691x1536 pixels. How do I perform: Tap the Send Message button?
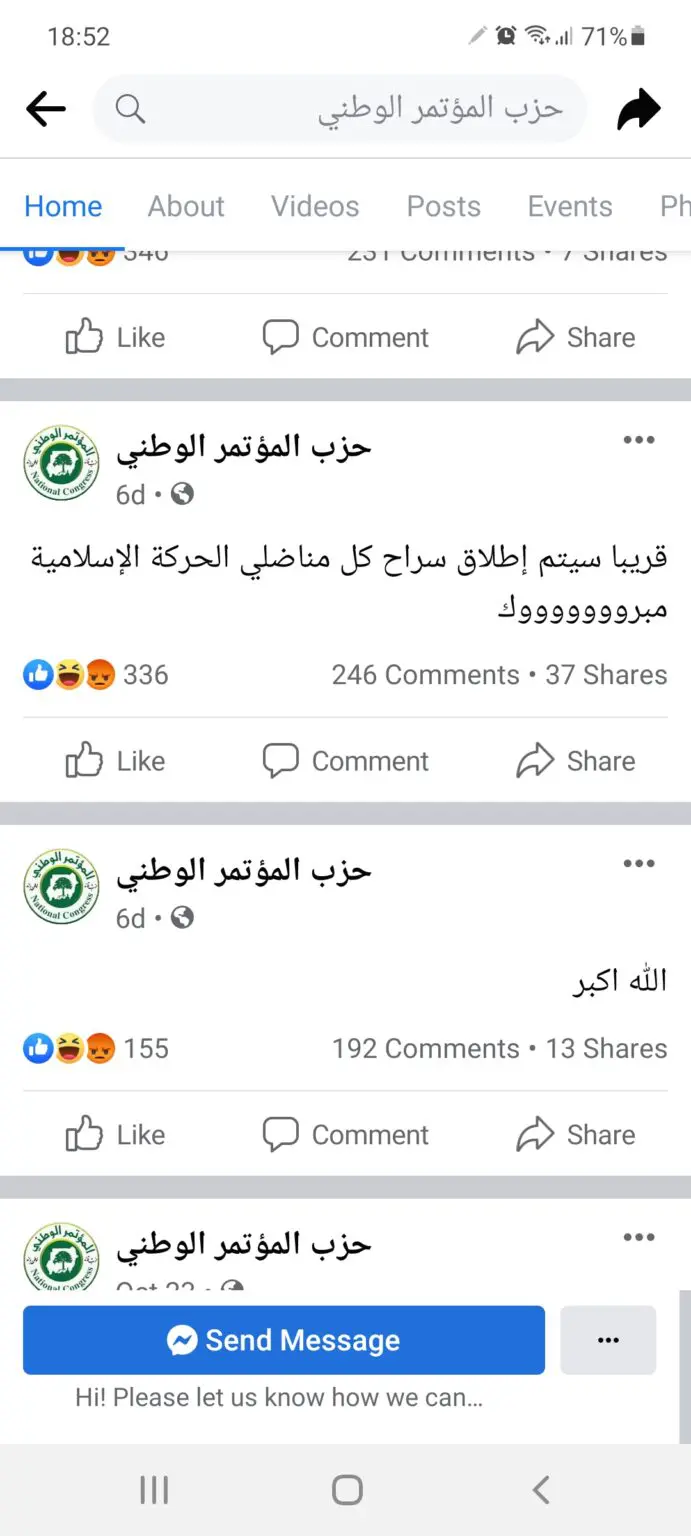(x=284, y=1340)
